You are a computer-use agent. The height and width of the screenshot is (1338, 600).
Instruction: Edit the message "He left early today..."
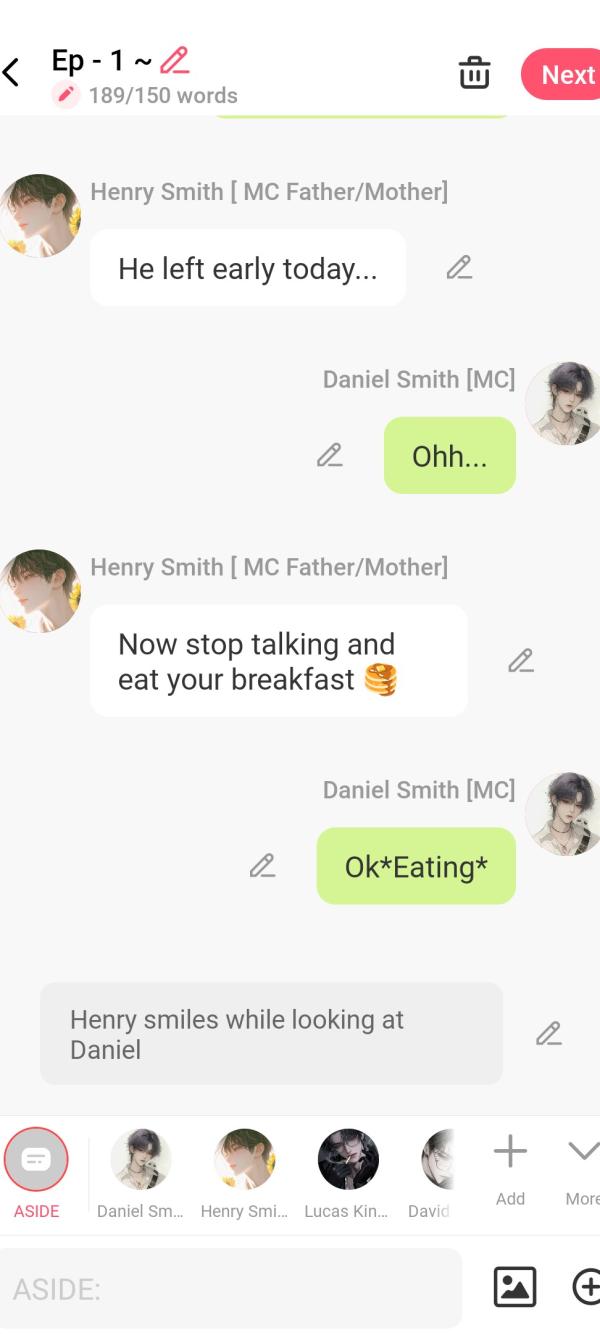(459, 267)
